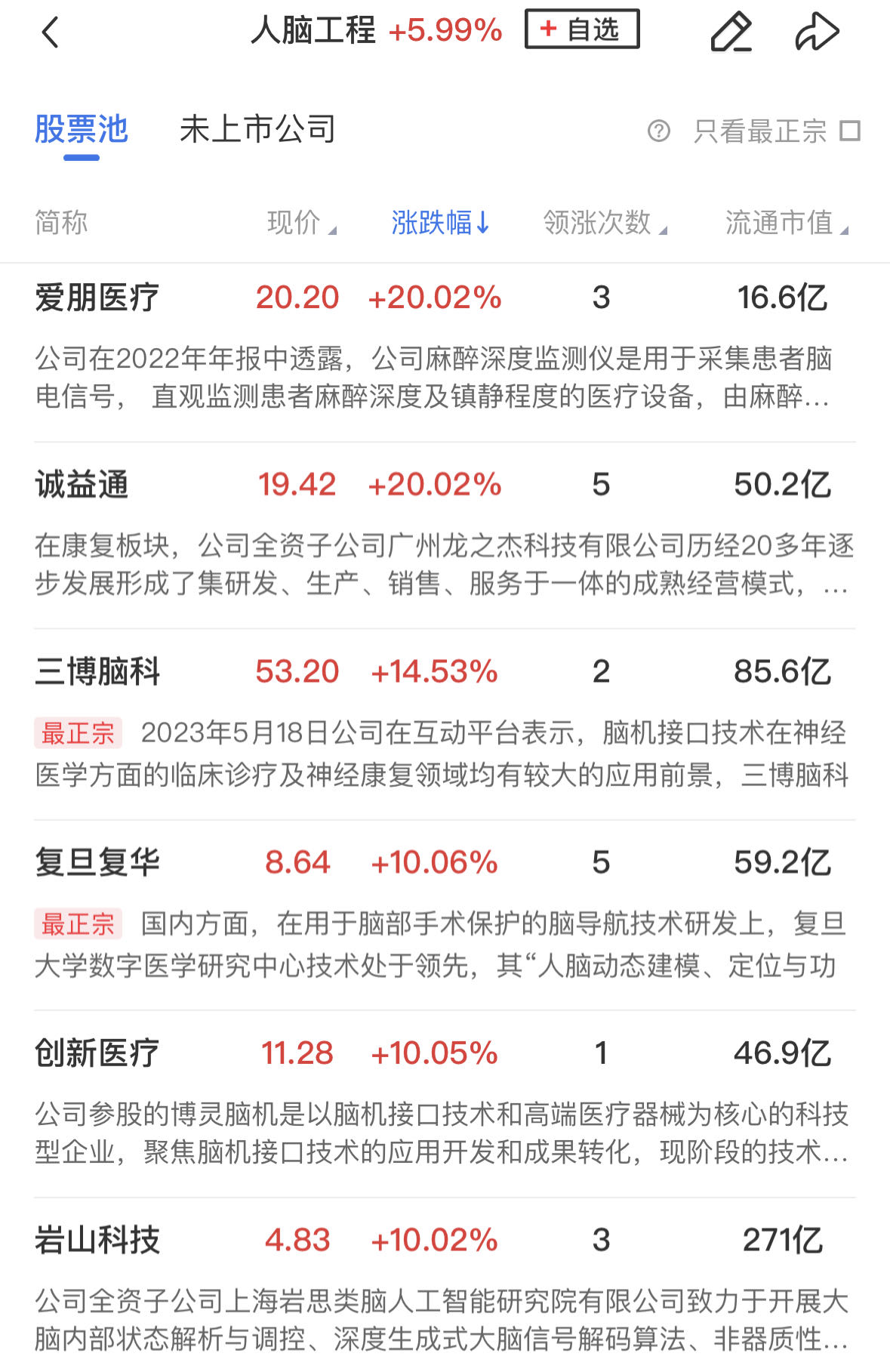Check the 只看最正宗 checkbox
Viewport: 890px width, 1372px height.
(x=850, y=131)
